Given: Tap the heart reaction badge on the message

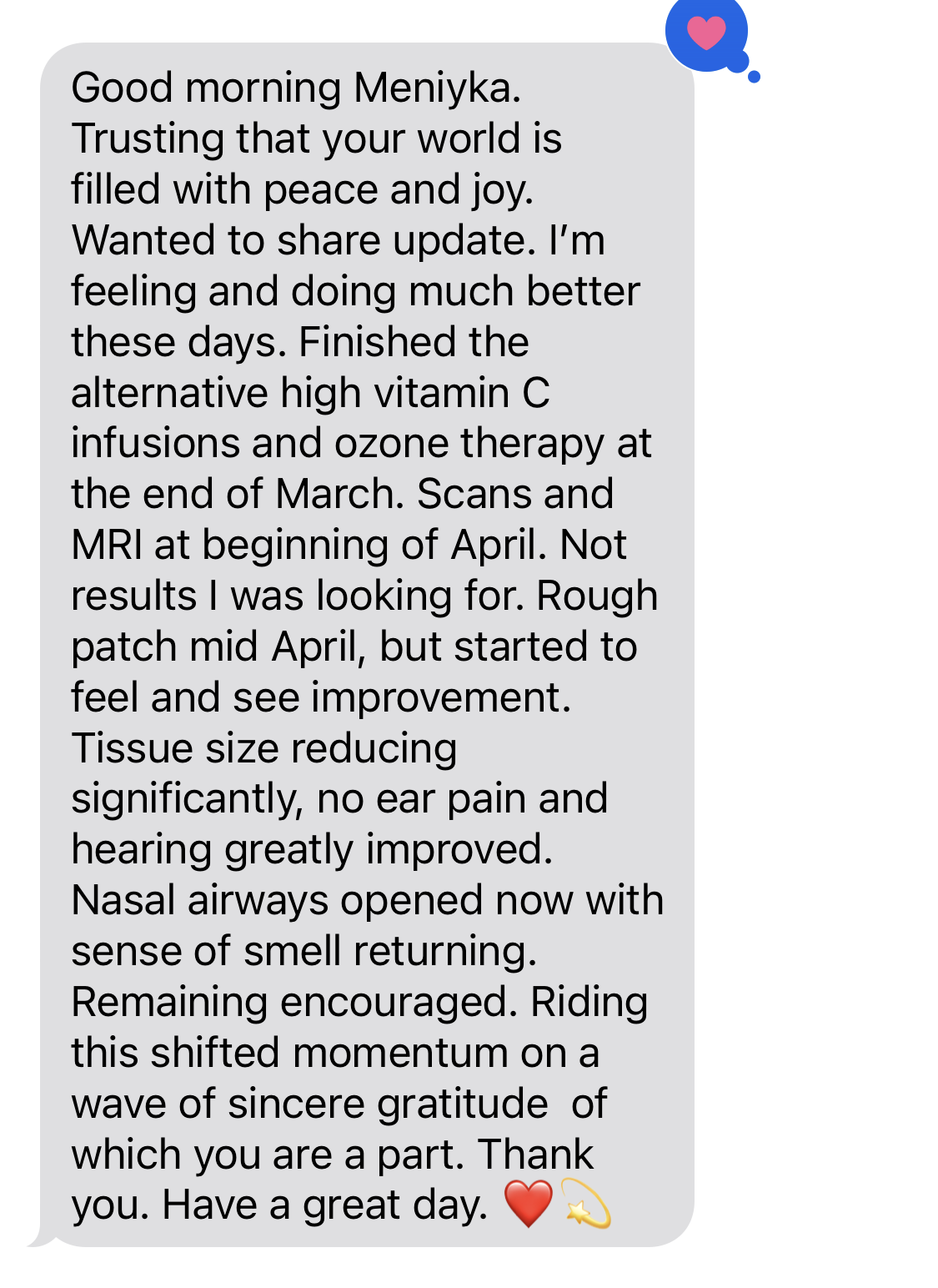Looking at the screenshot, I should pyautogui.click(x=706, y=33).
